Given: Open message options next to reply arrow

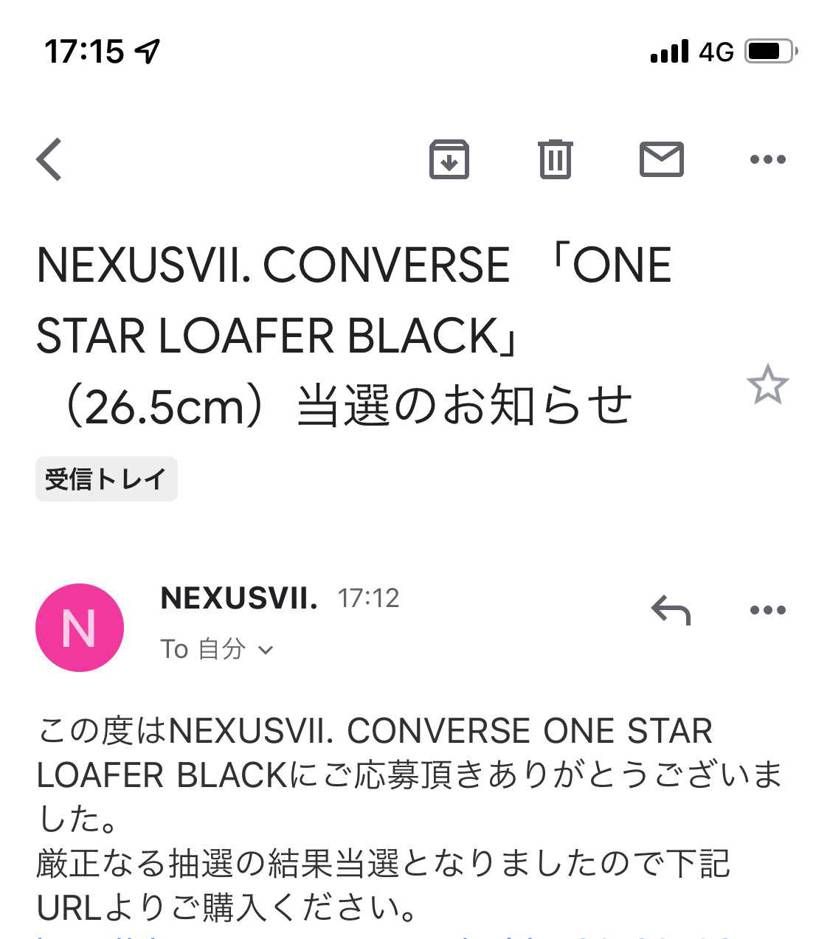Looking at the screenshot, I should click(768, 610).
